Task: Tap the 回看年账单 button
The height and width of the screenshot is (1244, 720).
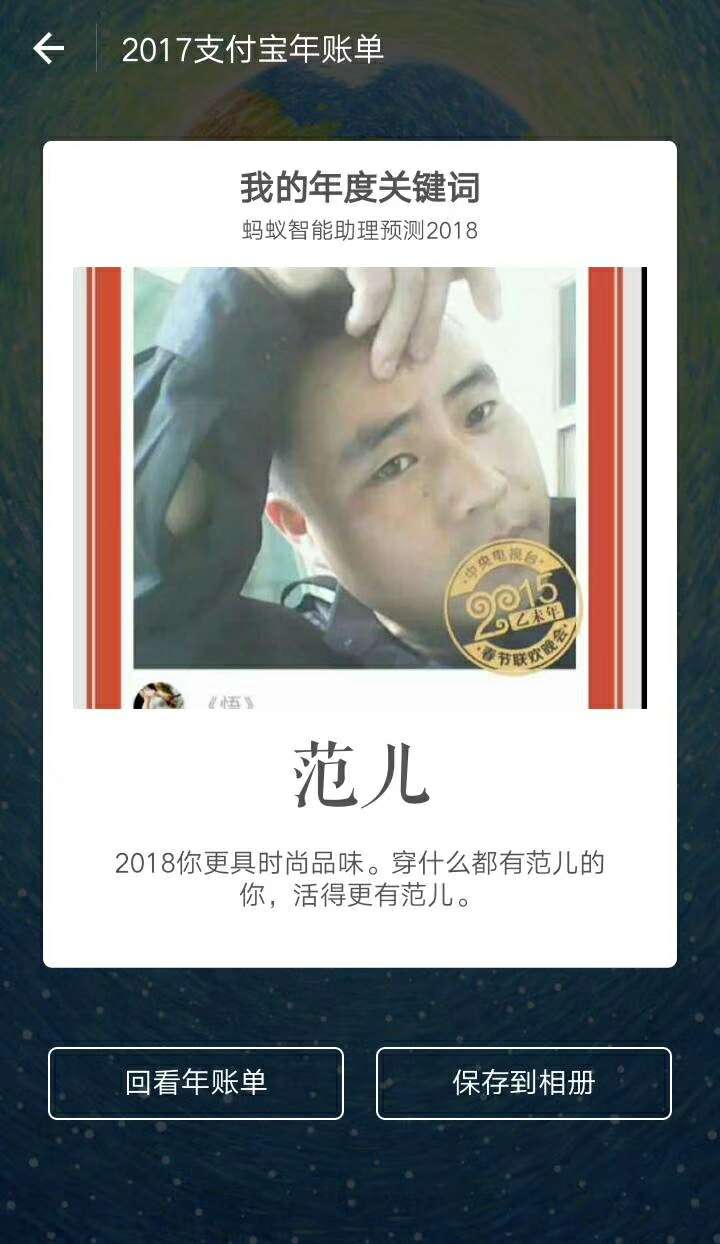Action: tap(196, 1083)
